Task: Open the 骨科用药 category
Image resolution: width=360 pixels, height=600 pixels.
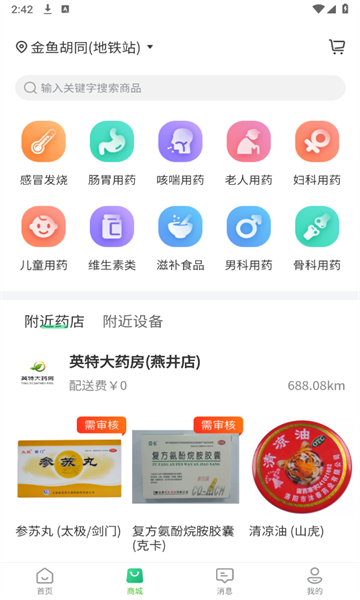Action: (317, 239)
